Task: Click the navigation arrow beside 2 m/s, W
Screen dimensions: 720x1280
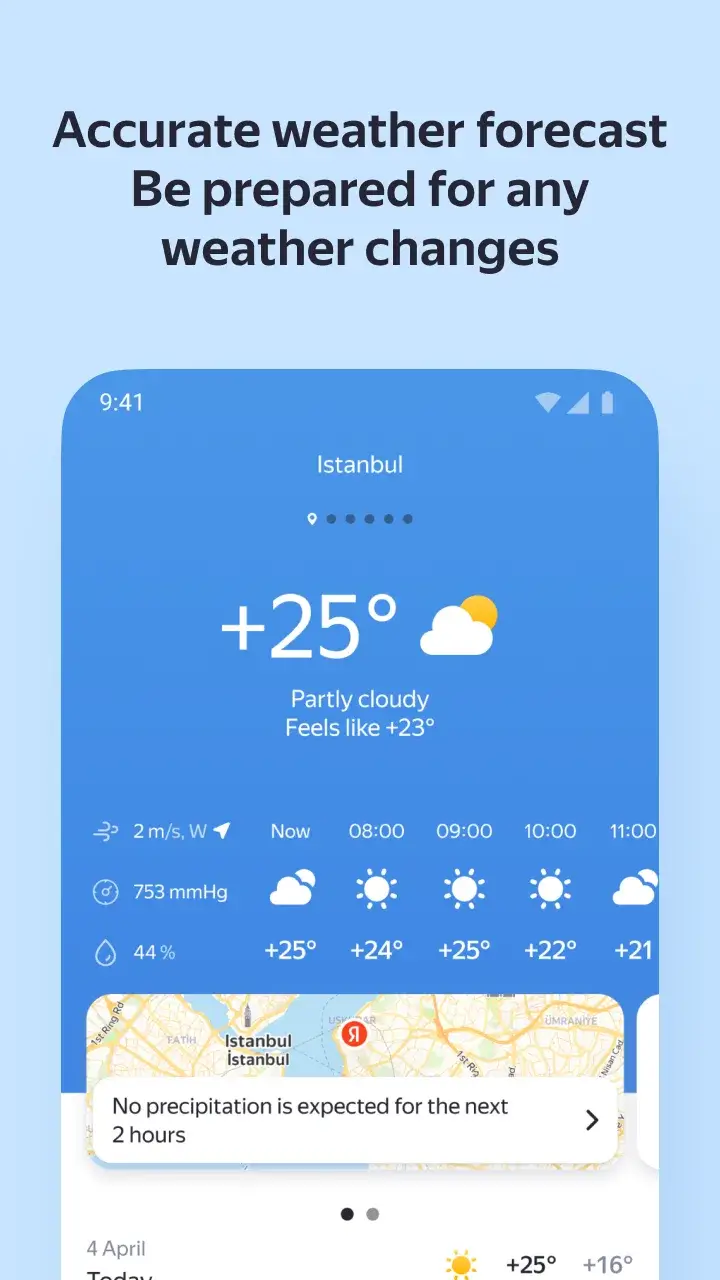Action: pyautogui.click(x=222, y=829)
